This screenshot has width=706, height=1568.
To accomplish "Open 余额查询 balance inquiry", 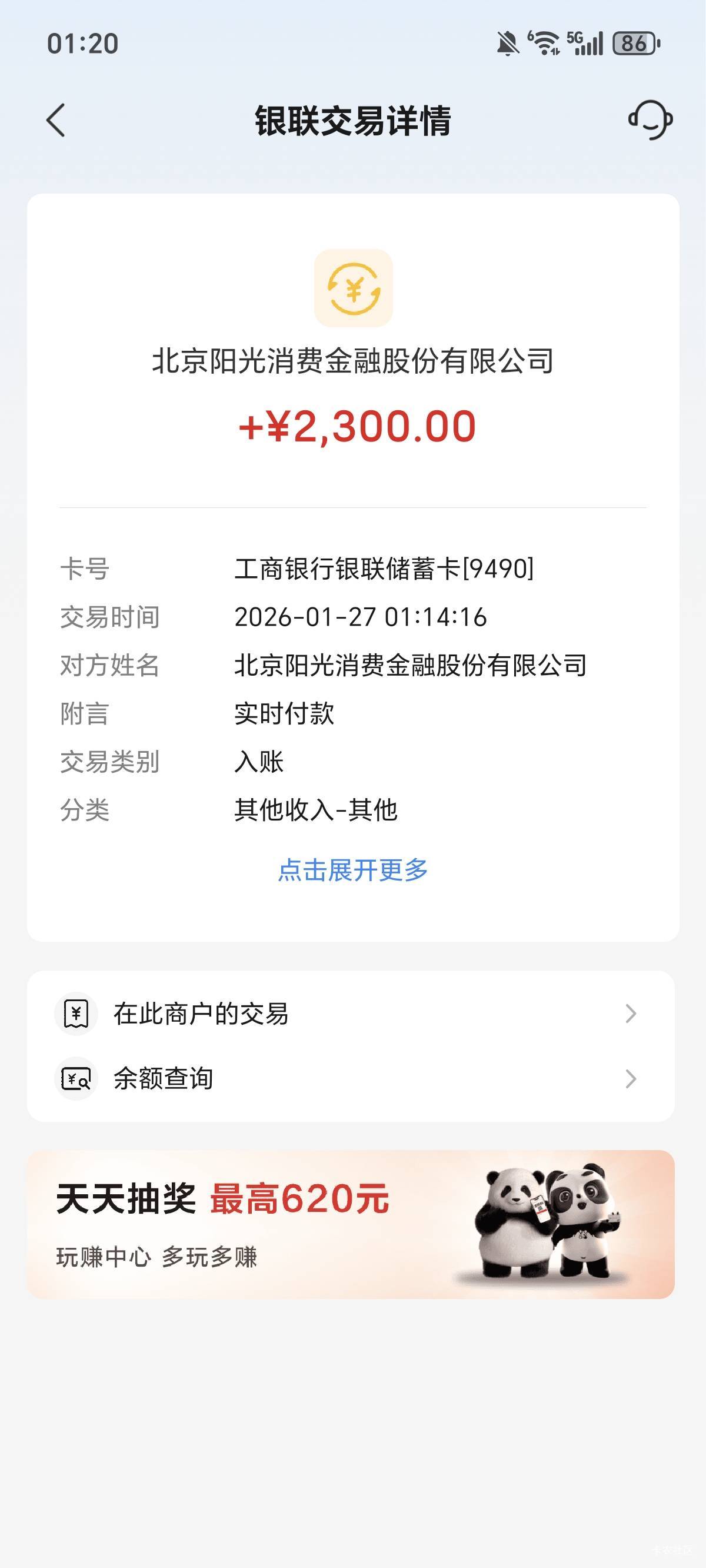I will pos(351,1079).
